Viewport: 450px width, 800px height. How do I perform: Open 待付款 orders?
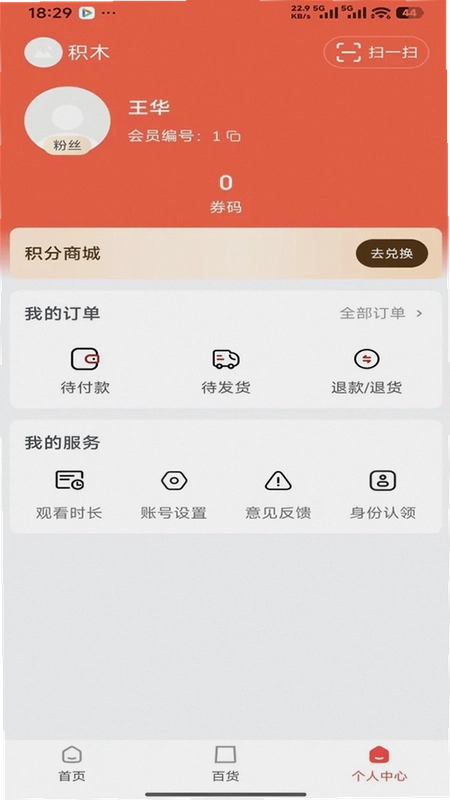[x=85, y=371]
